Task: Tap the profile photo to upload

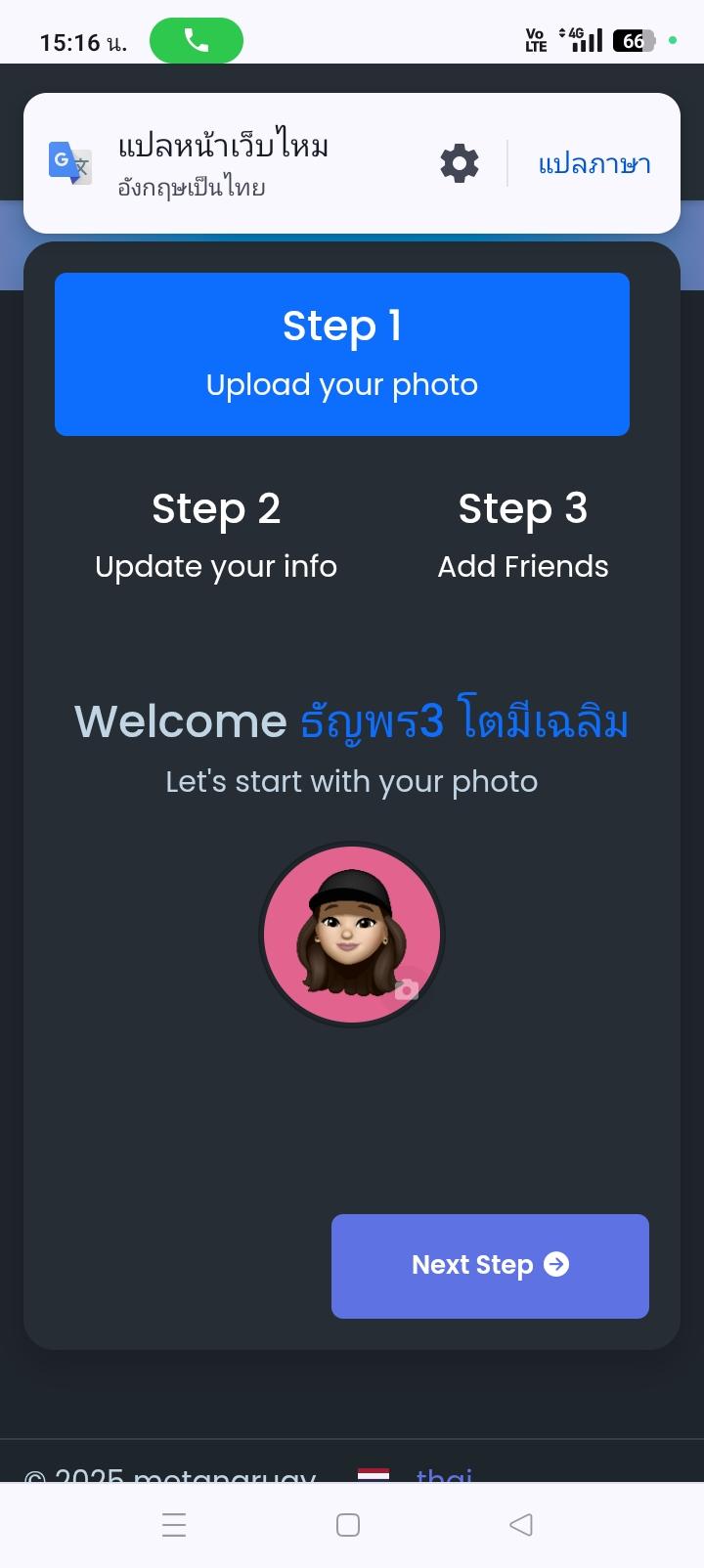Action: click(352, 934)
